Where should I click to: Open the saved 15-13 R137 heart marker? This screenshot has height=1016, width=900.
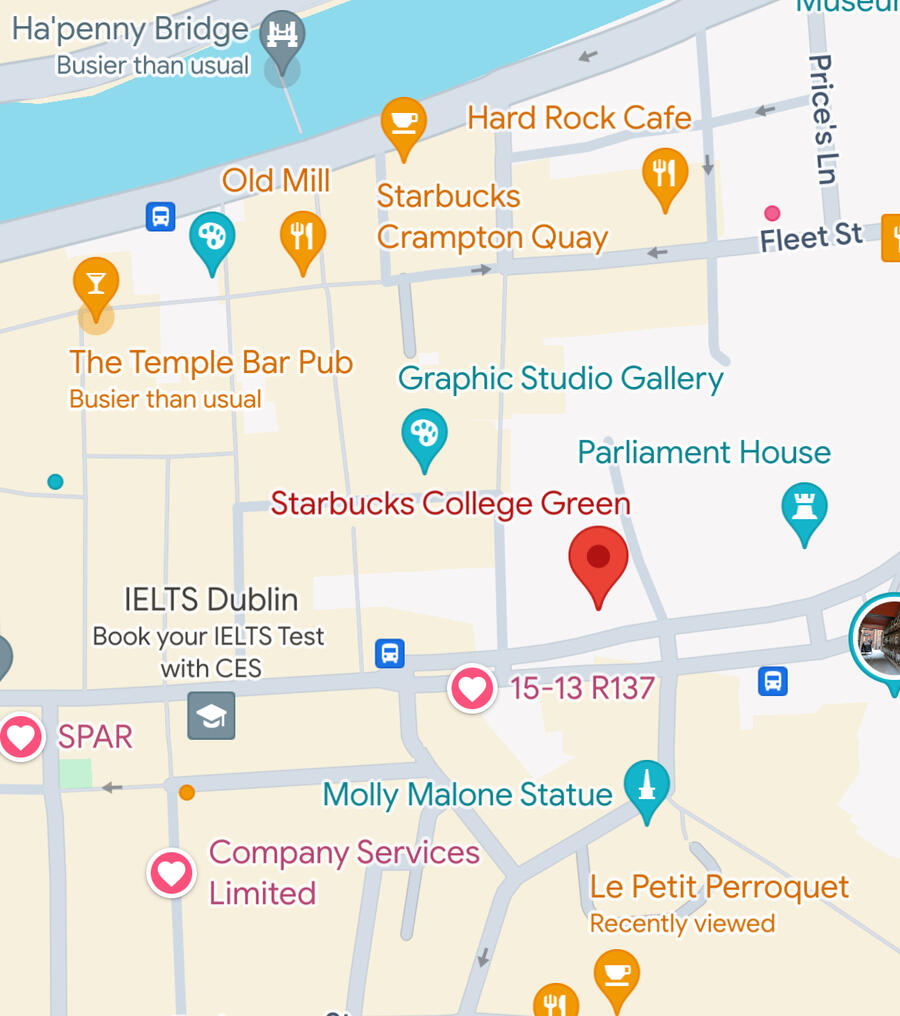tap(472, 688)
